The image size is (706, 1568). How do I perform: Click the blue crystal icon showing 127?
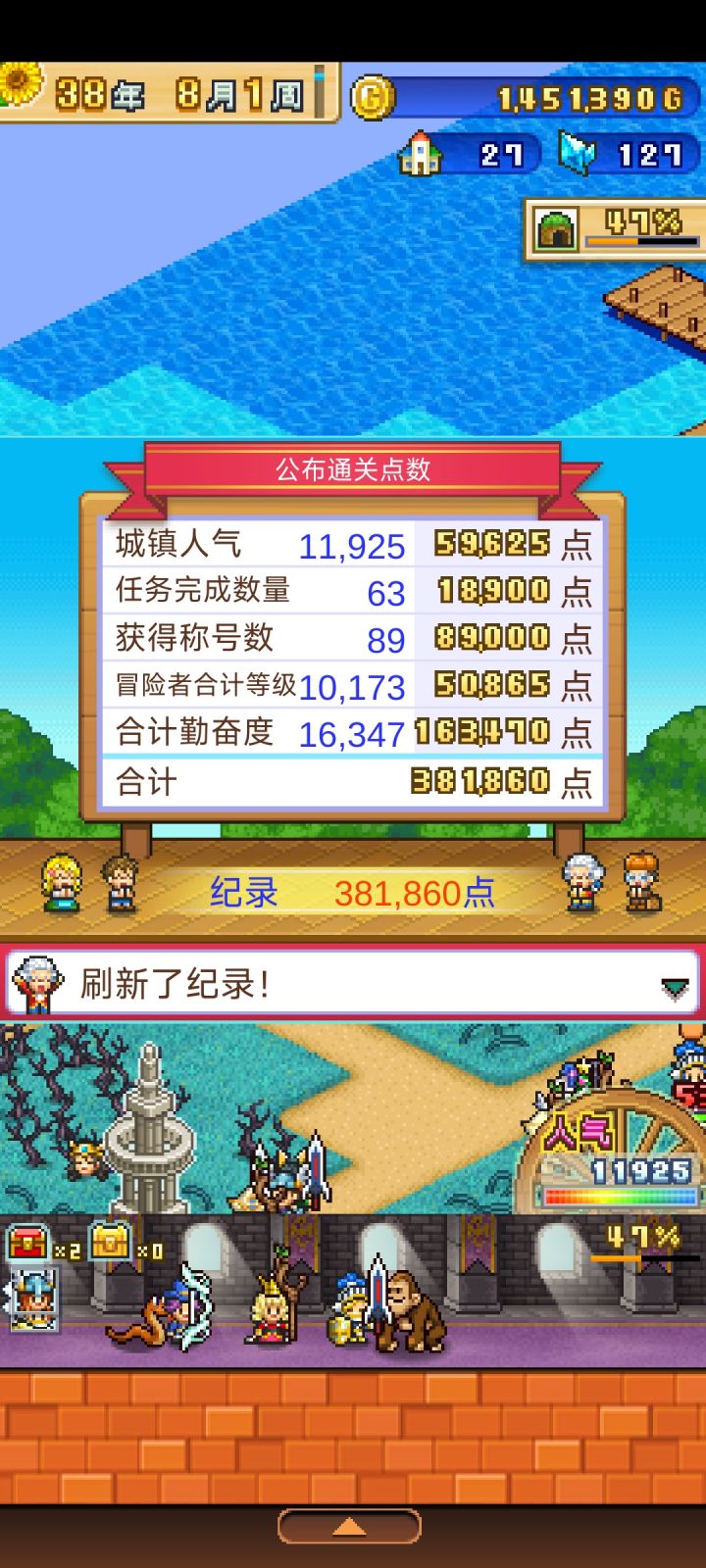pyautogui.click(x=579, y=152)
